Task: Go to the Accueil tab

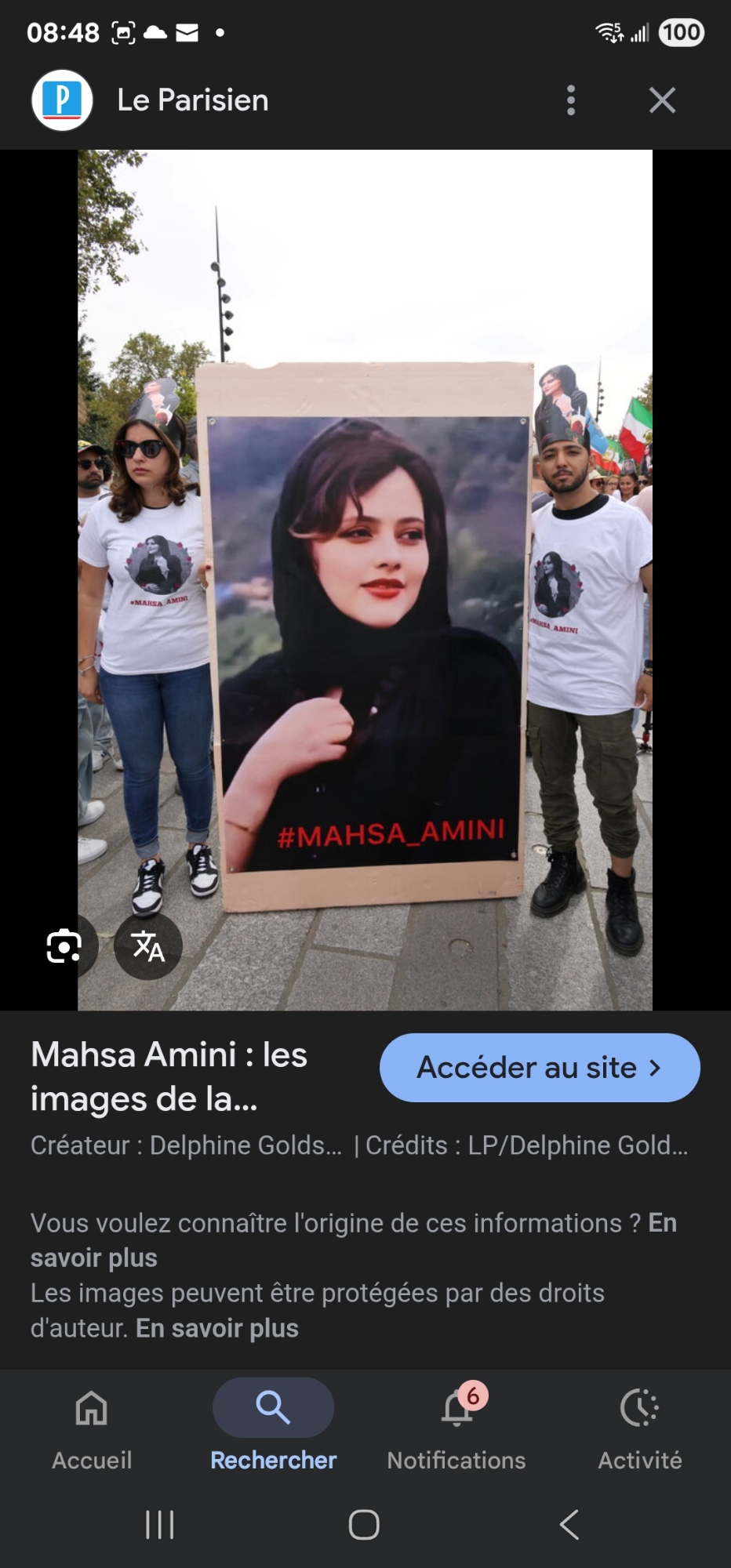Action: [x=92, y=1426]
